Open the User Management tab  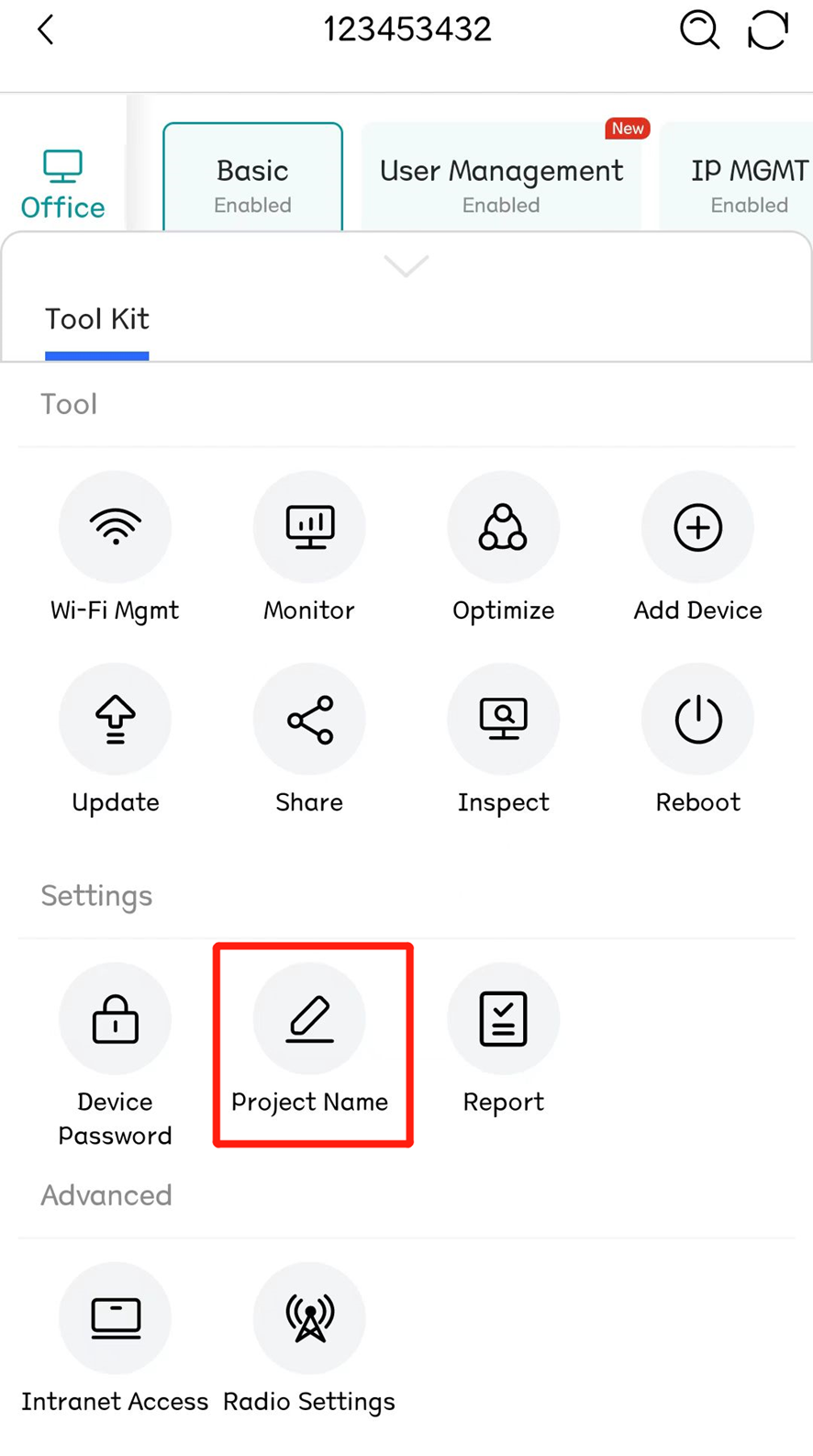[x=501, y=177]
